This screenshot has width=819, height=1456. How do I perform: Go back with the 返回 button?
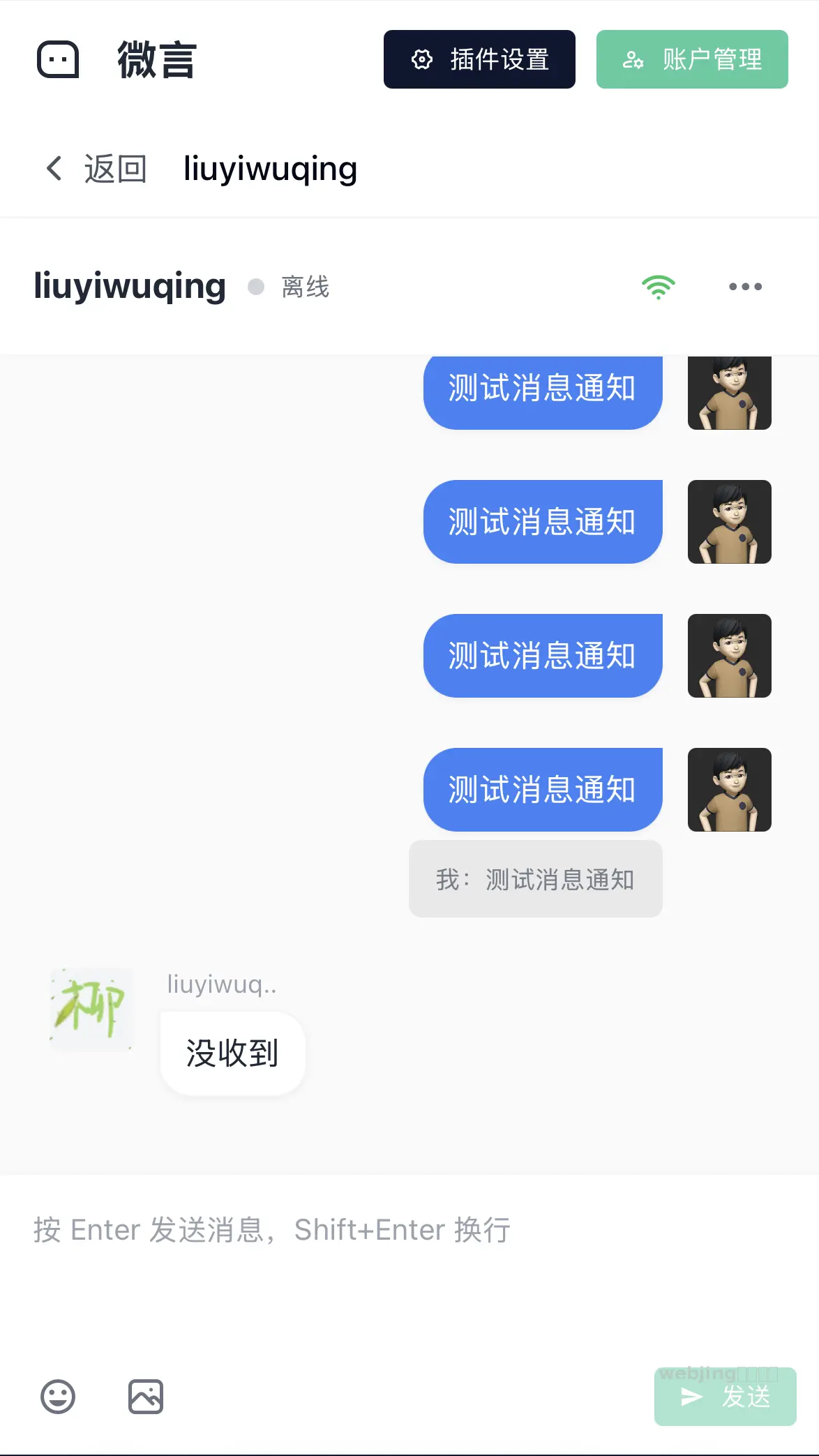coord(96,169)
